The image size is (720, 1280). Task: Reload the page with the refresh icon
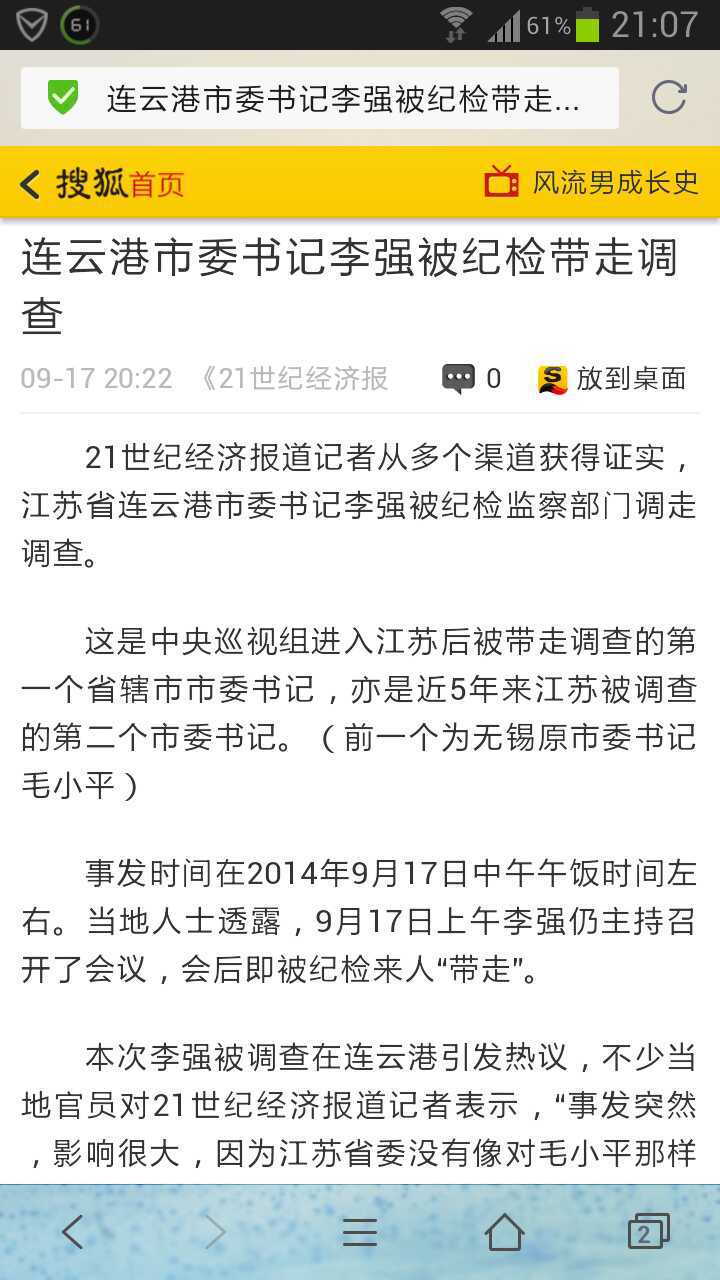click(668, 98)
